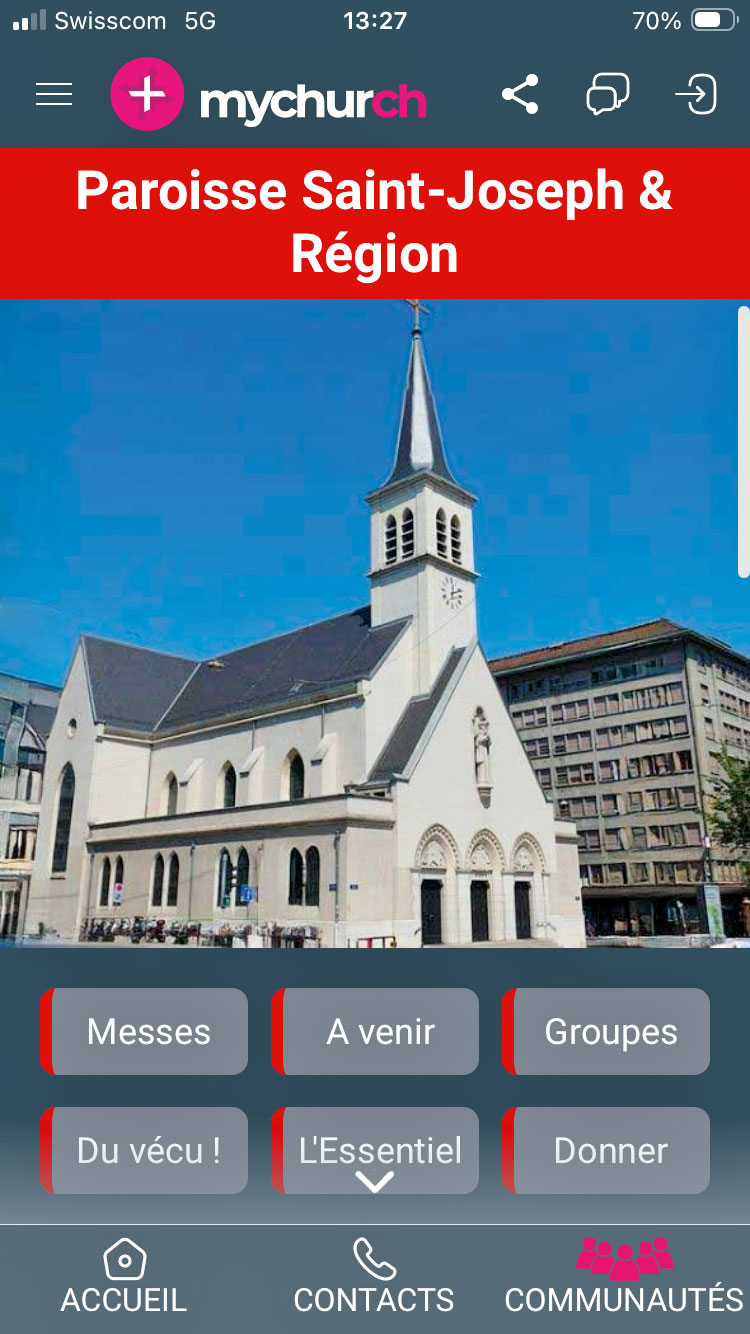Open the chat messages icon
This screenshot has height=1334, width=750.
[x=607, y=95]
